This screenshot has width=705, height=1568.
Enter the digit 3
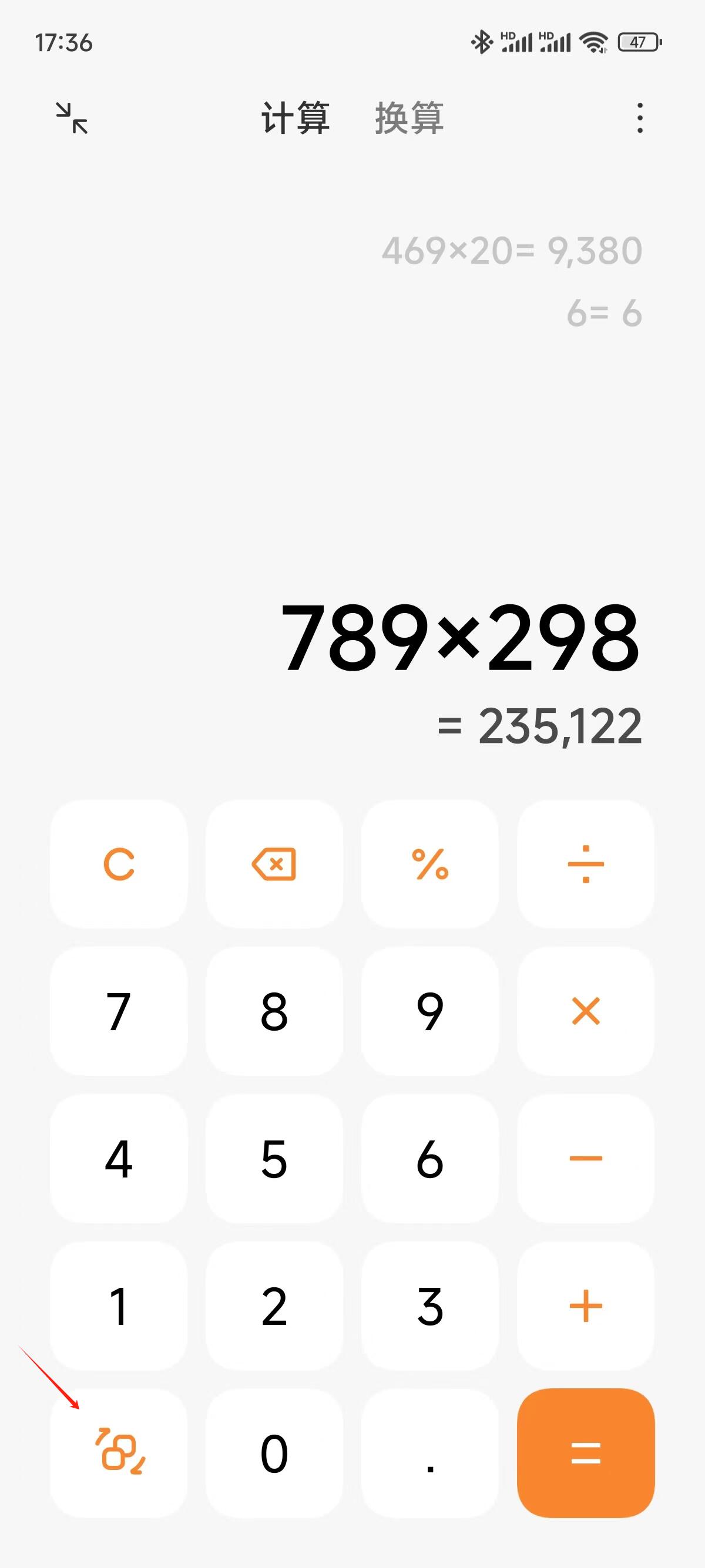point(430,1305)
